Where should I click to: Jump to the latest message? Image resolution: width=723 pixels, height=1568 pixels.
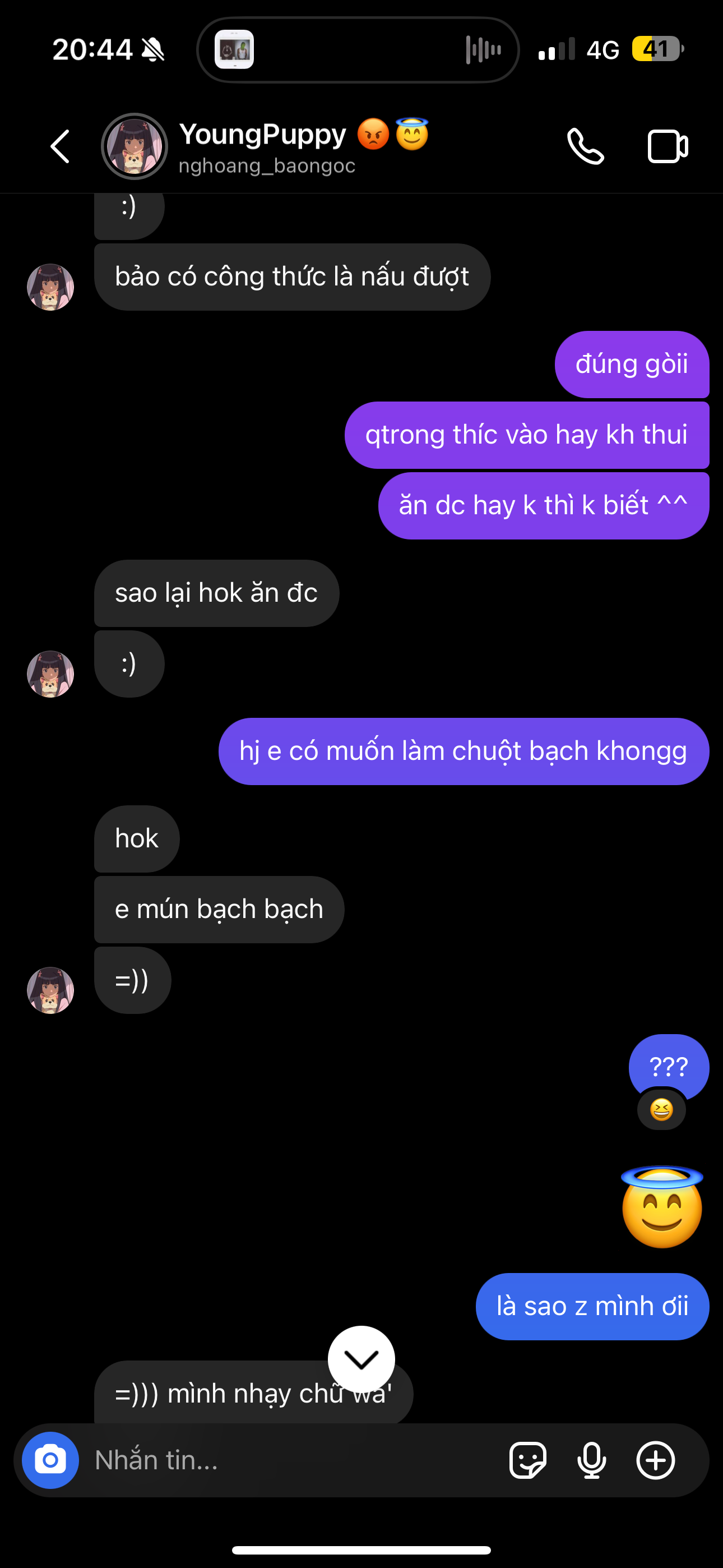pos(361,1359)
